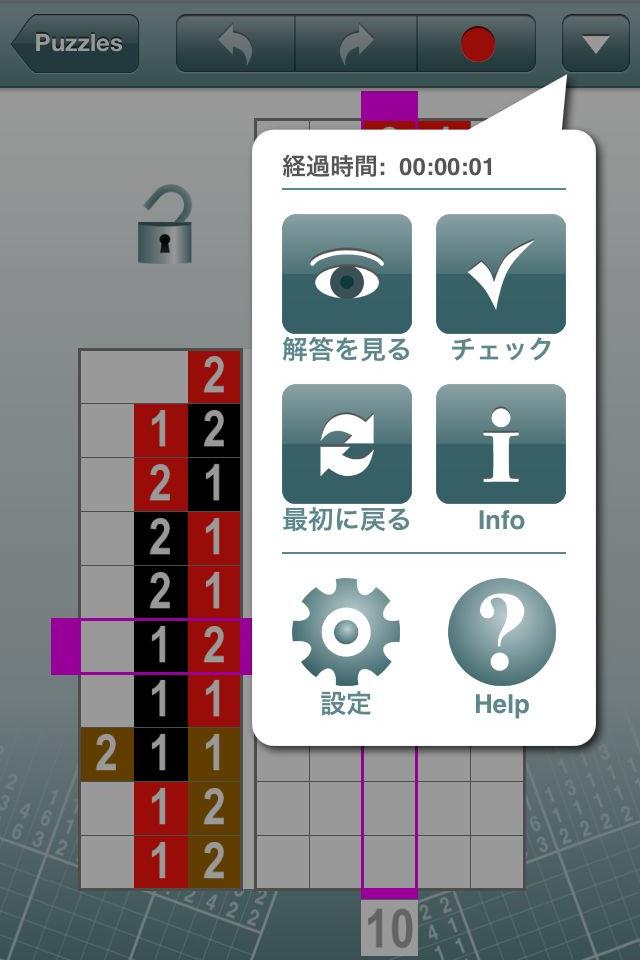
Task: Redo the last move
Action: pos(356,44)
